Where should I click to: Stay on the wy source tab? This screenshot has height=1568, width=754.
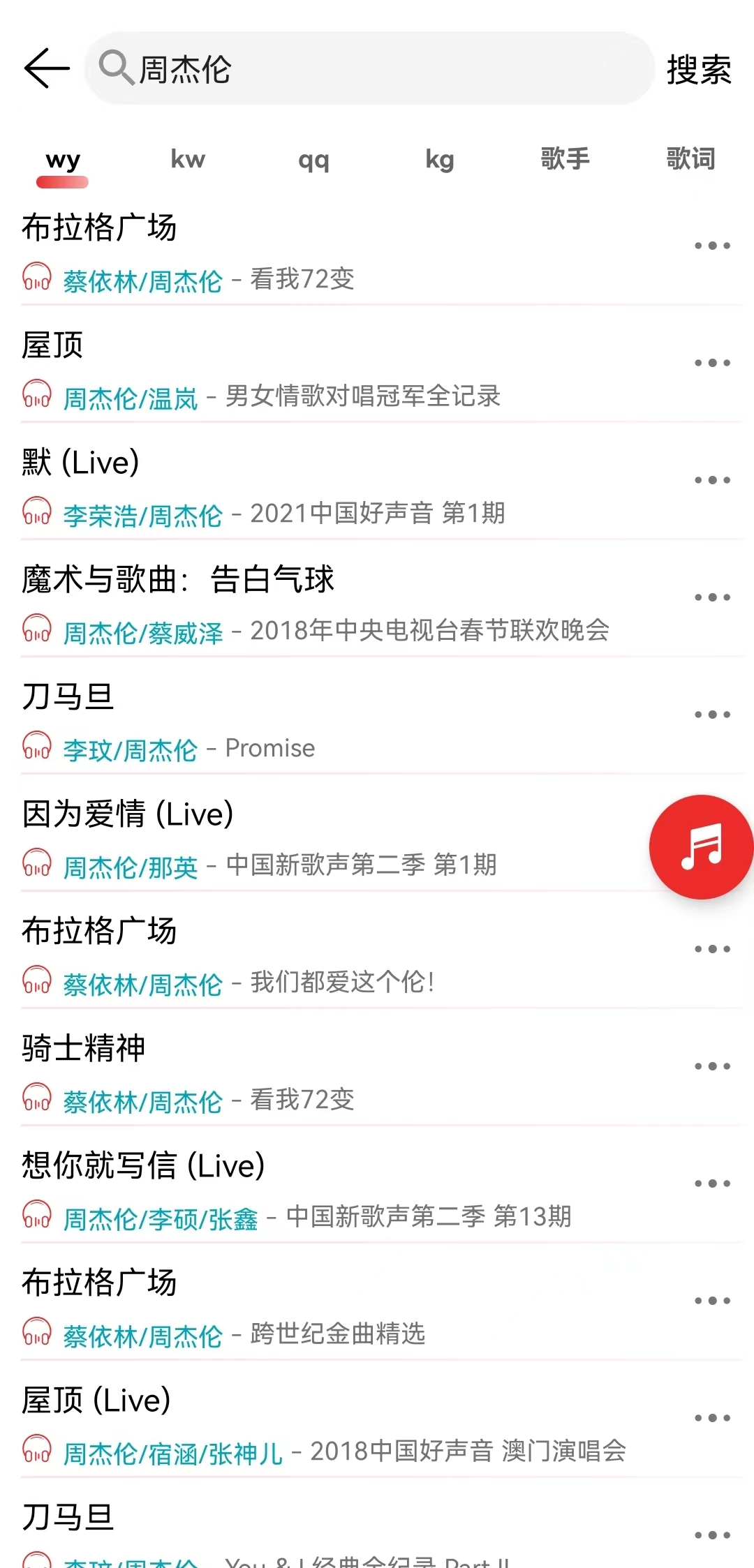tap(63, 162)
